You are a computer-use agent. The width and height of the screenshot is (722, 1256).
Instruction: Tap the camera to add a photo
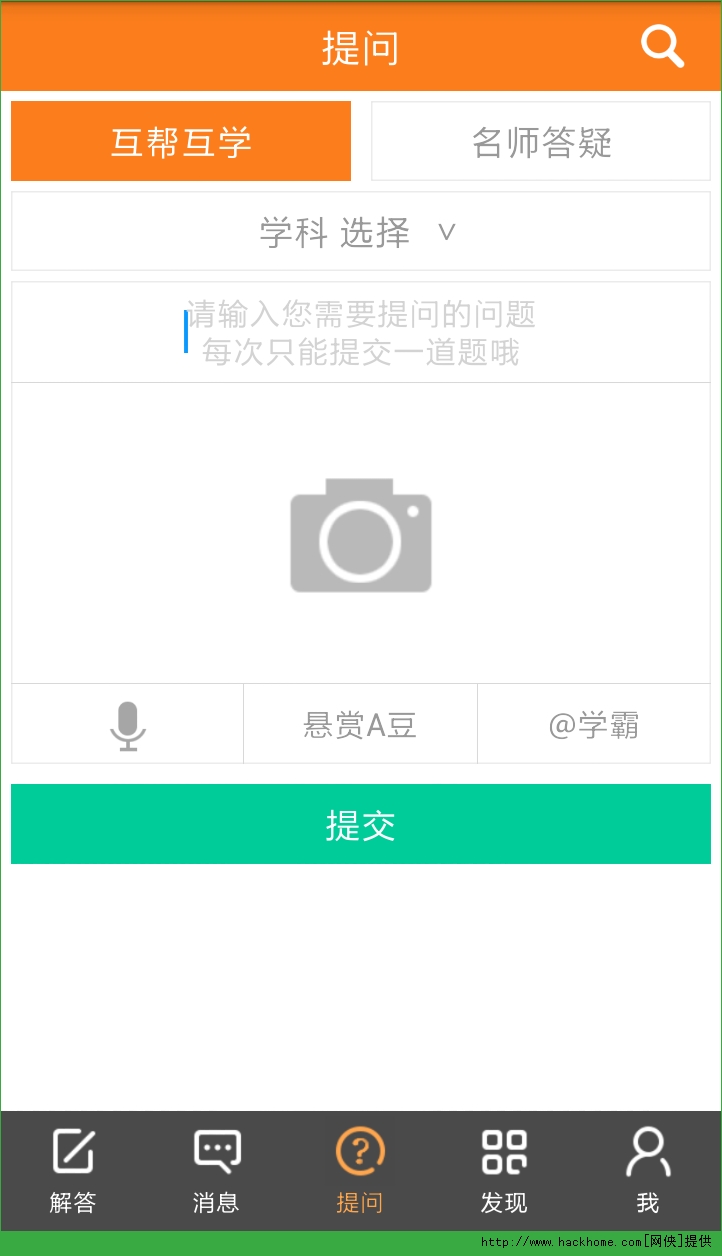point(361,535)
